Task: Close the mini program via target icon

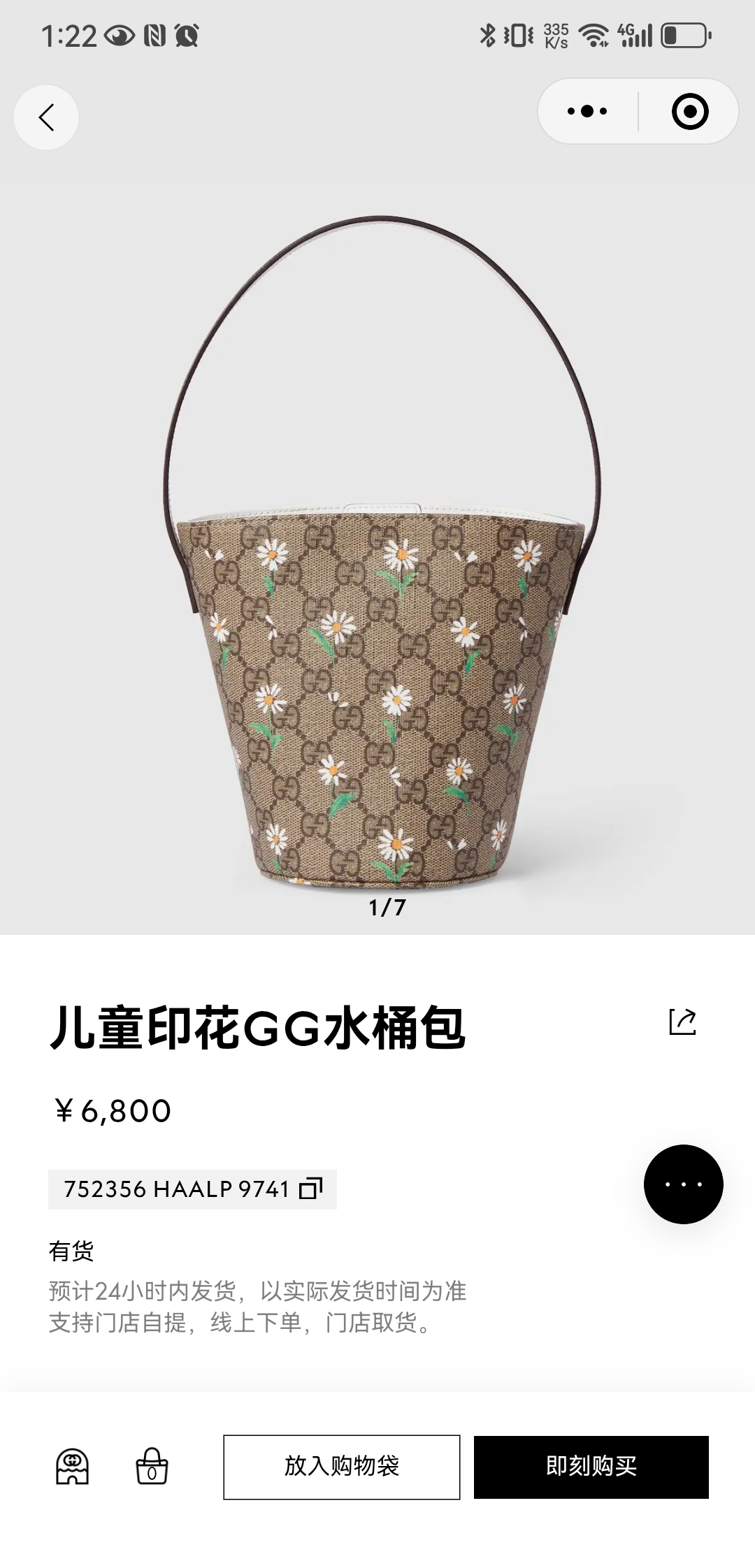Action: pyautogui.click(x=689, y=111)
